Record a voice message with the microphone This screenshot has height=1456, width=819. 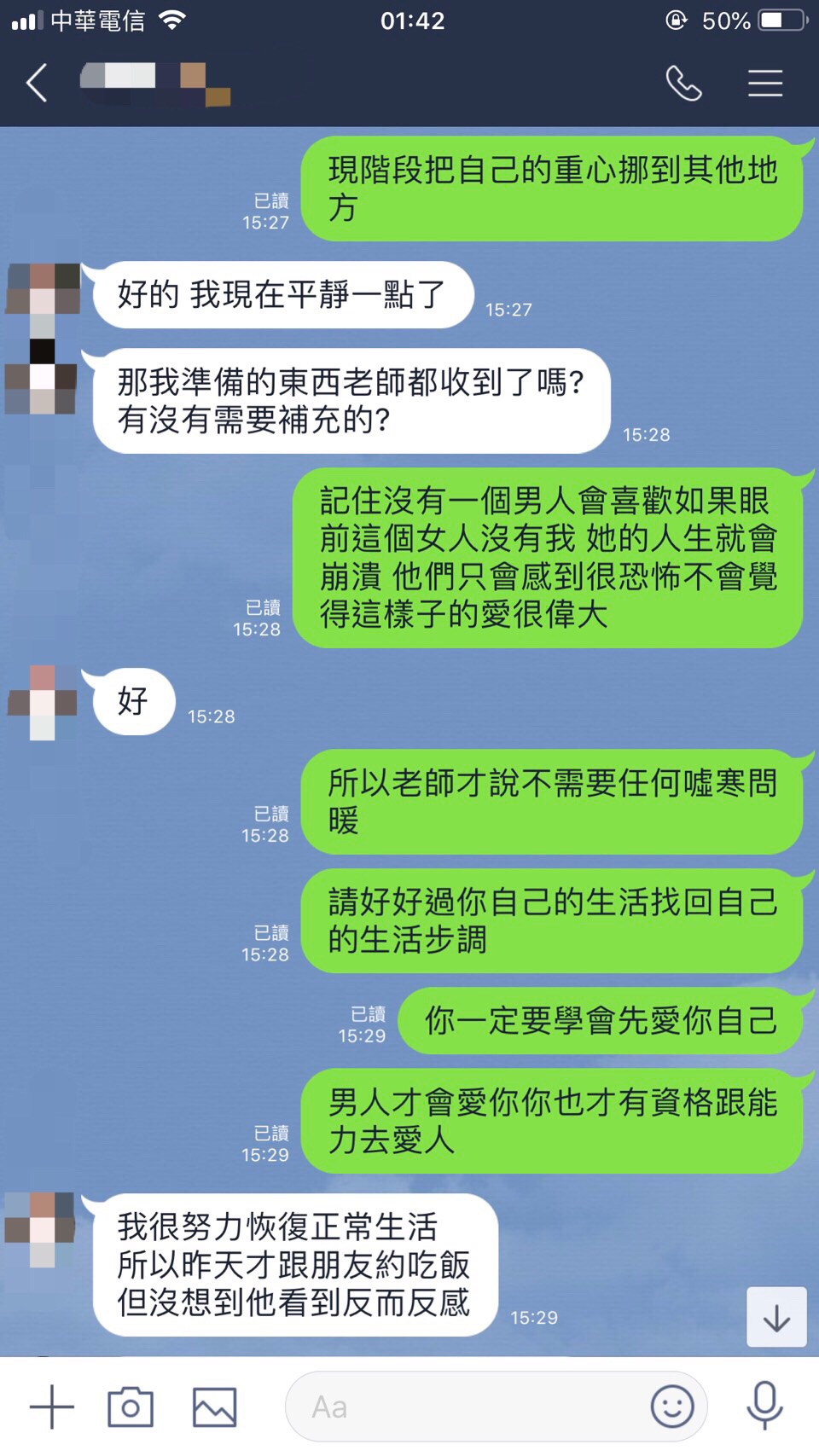(764, 1406)
